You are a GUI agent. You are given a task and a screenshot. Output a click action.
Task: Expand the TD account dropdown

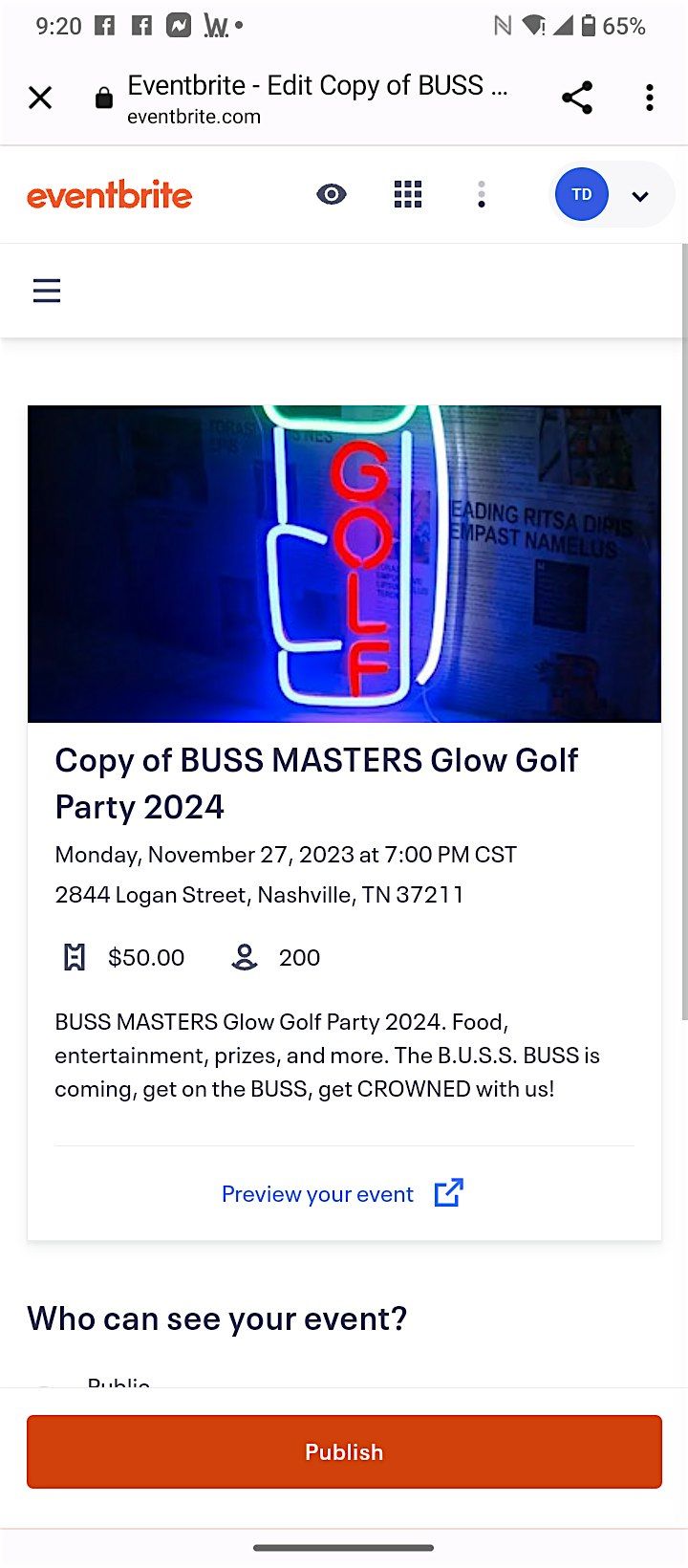(639, 196)
